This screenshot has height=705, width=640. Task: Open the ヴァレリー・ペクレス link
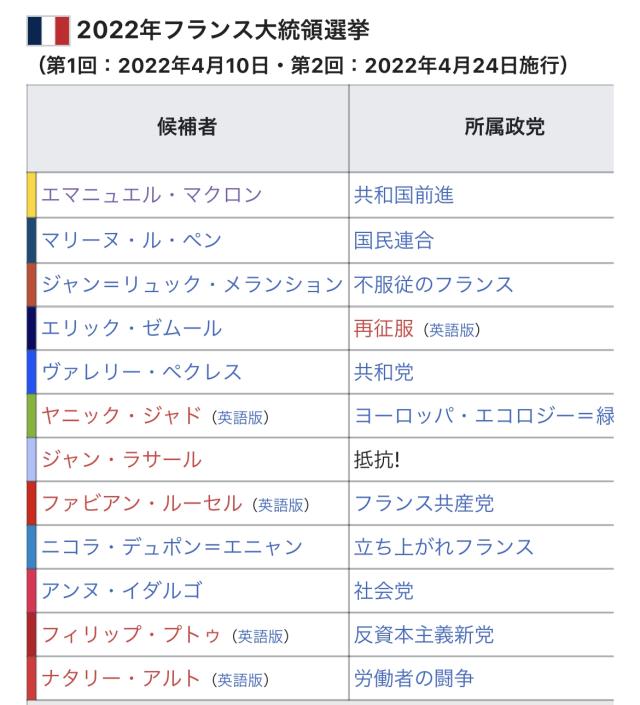tap(141, 372)
